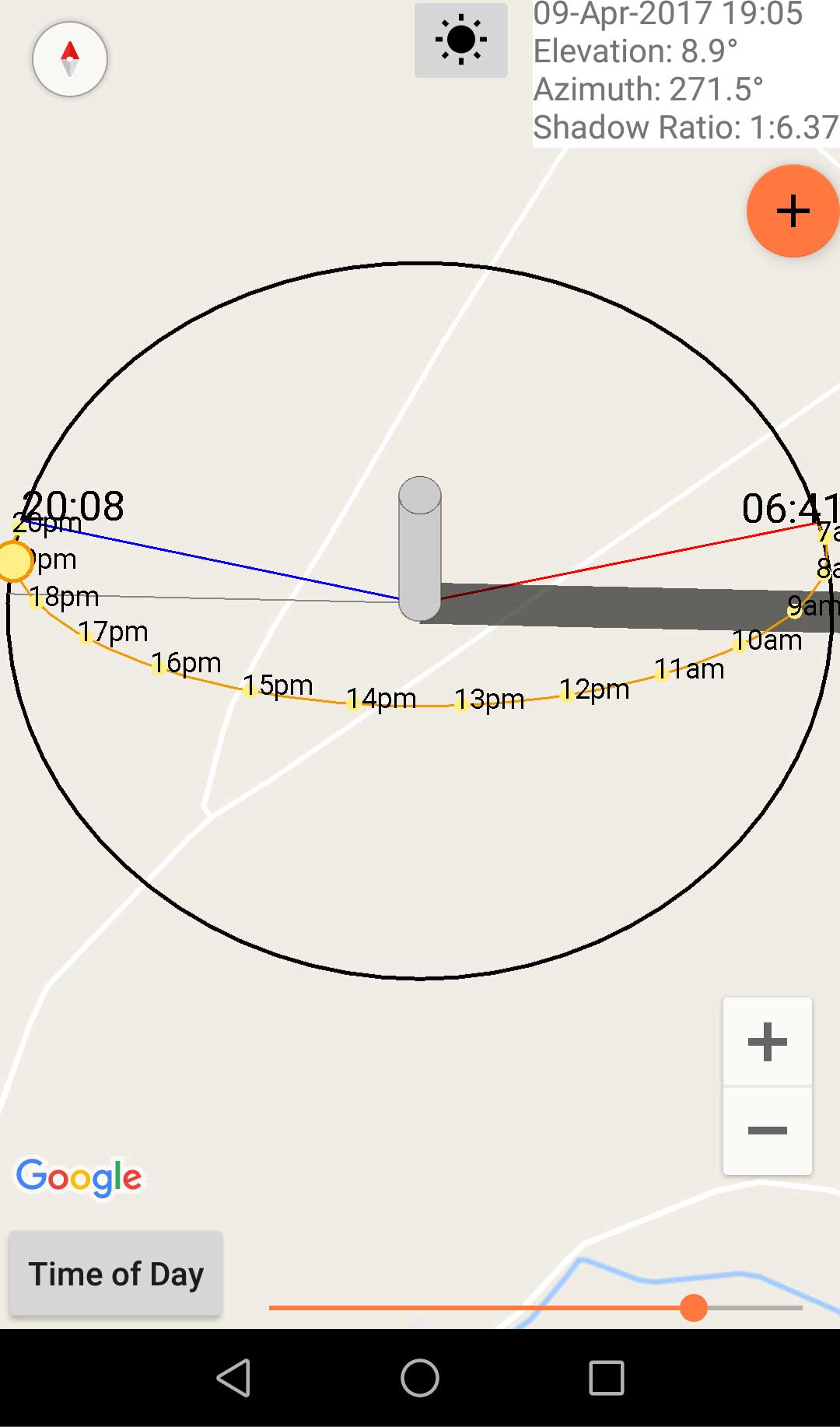Tap the sun brightness button
This screenshot has width=840, height=1427.
[461, 40]
